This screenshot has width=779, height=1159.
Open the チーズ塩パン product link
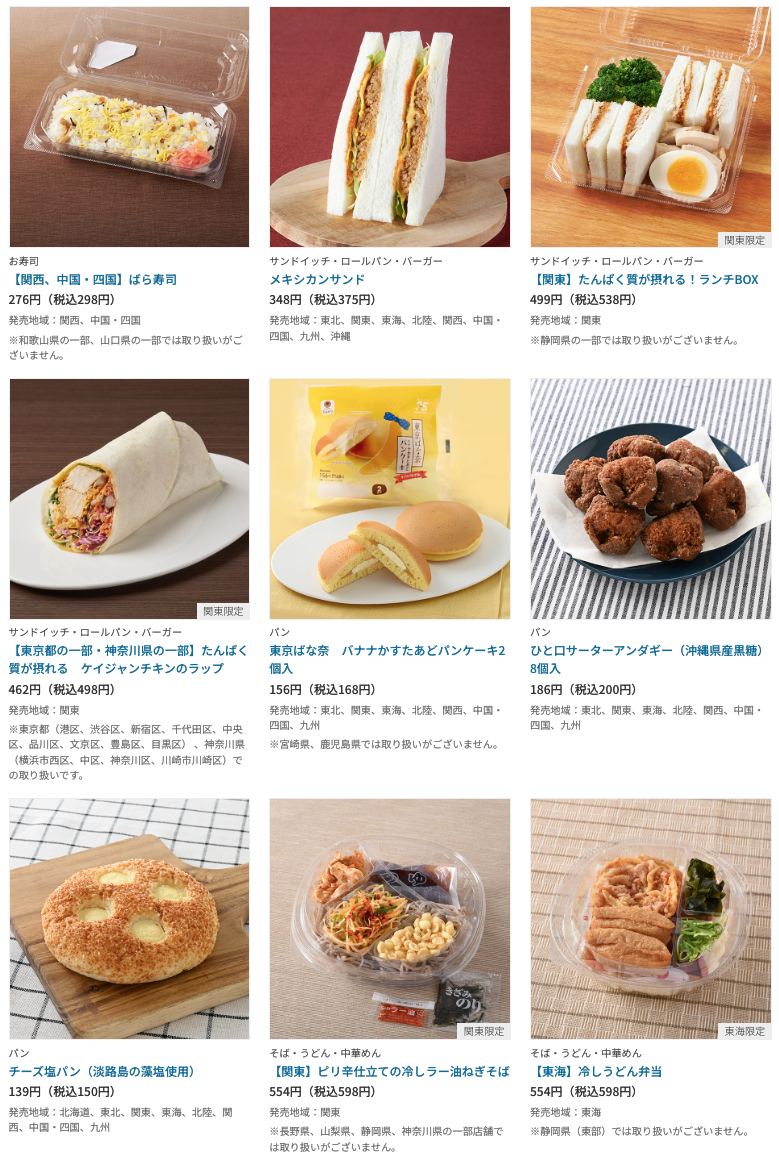tap(102, 1072)
